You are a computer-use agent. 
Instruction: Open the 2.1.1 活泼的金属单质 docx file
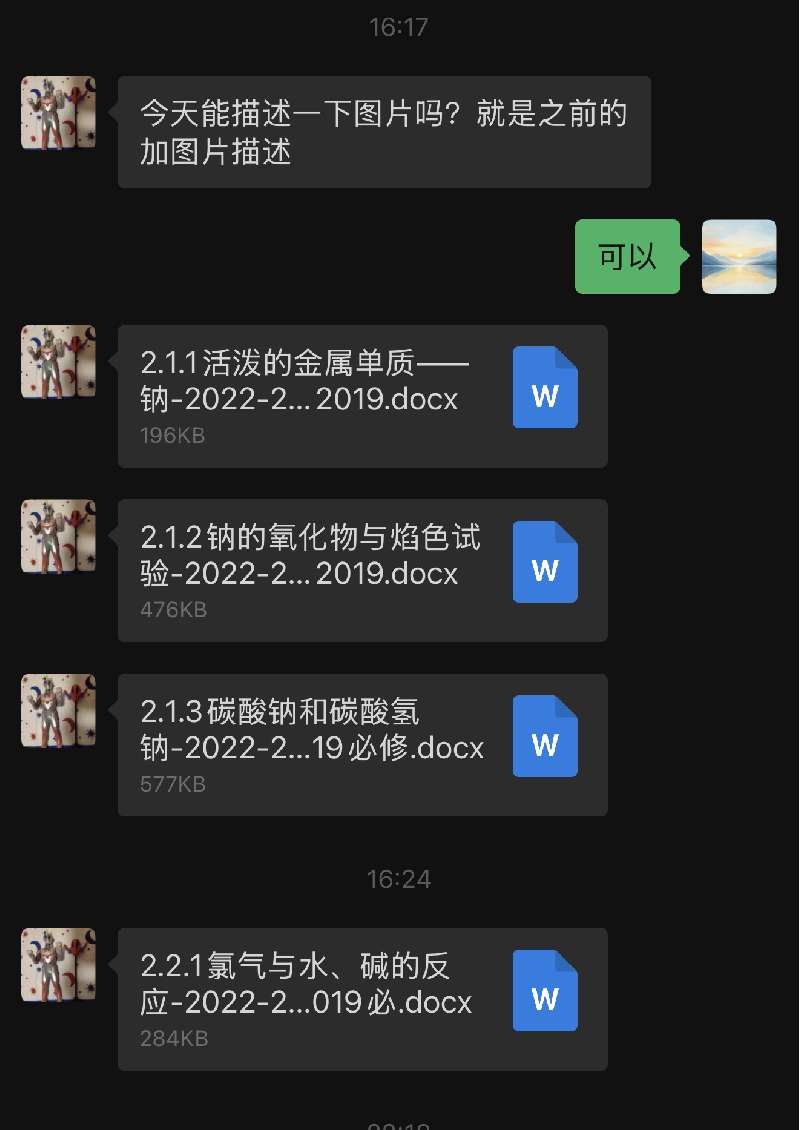[362, 396]
